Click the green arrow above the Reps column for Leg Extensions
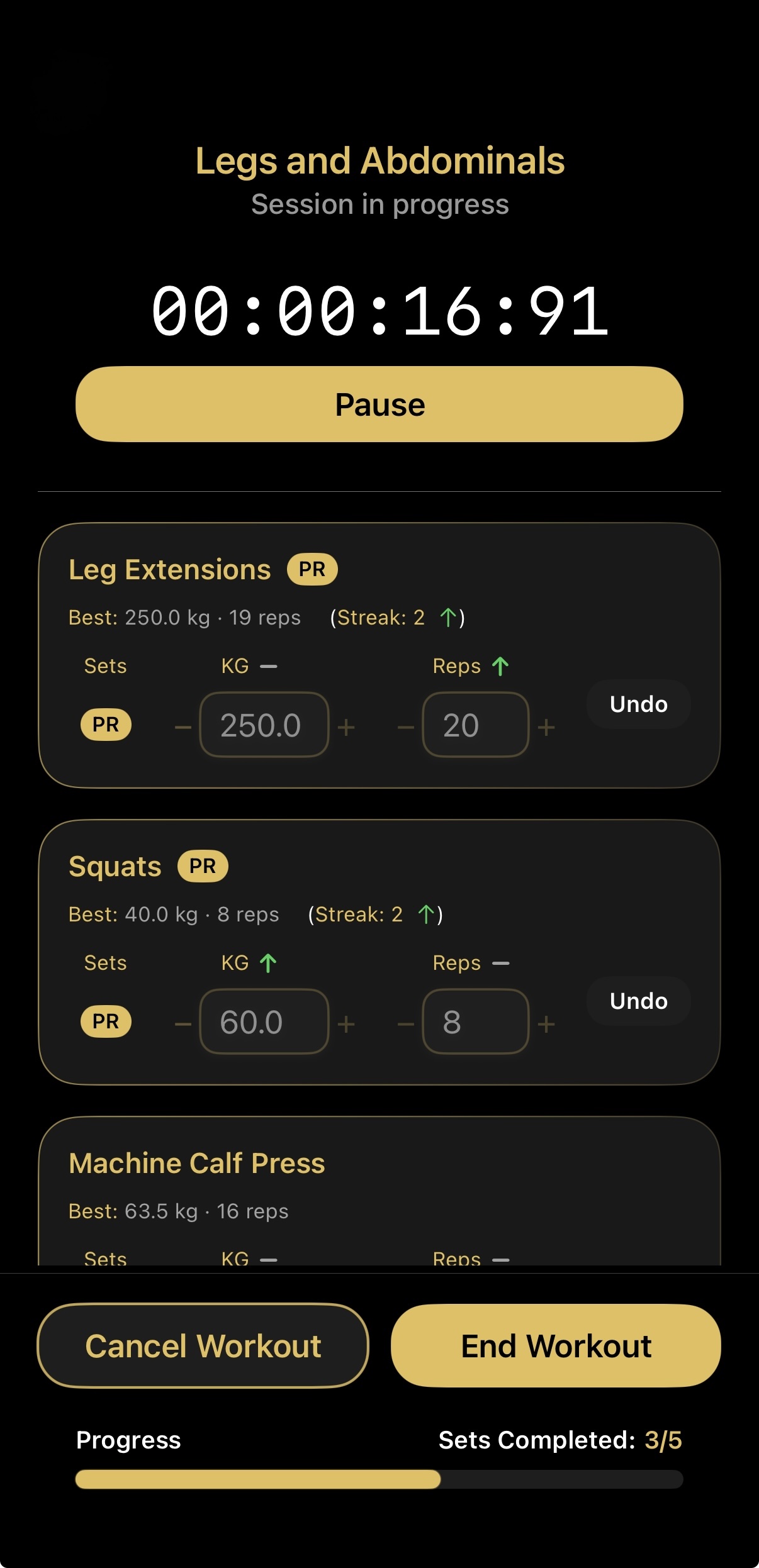Image resolution: width=759 pixels, height=1568 pixels. point(500,665)
